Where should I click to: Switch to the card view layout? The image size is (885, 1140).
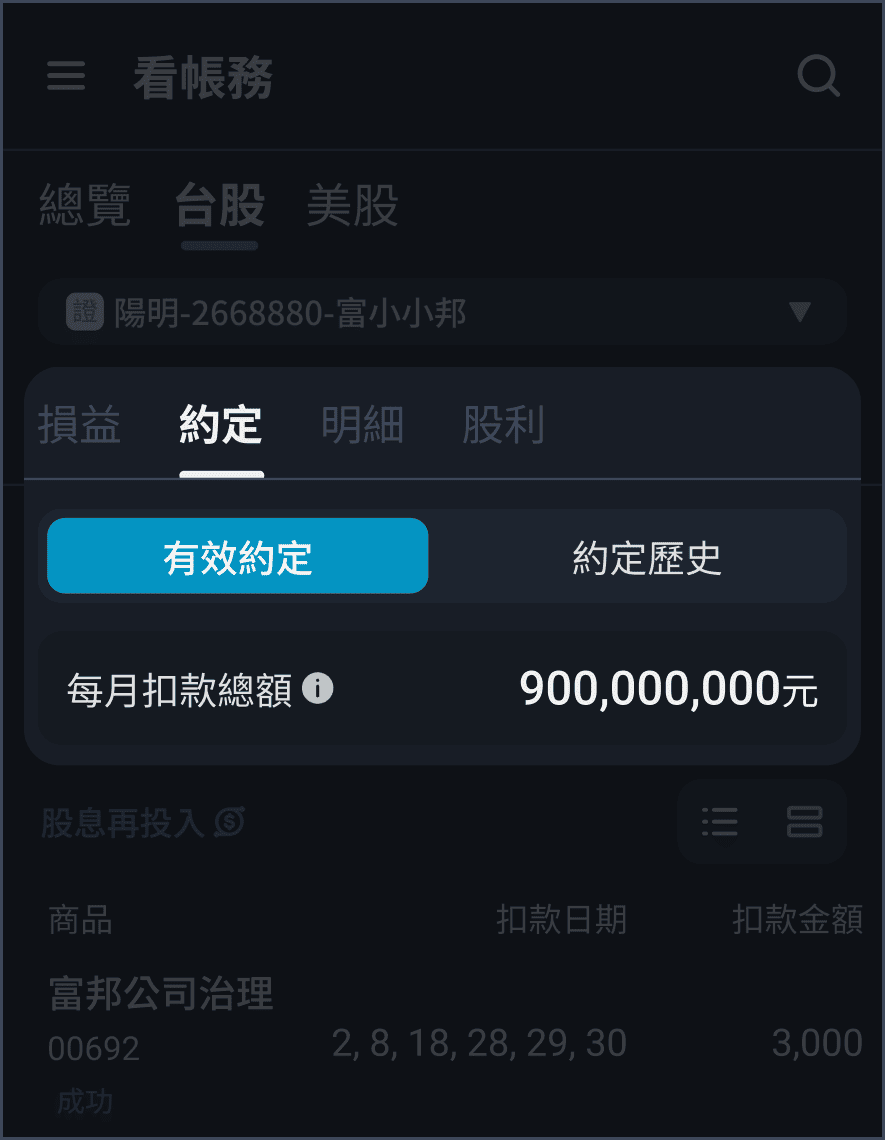coord(804,822)
